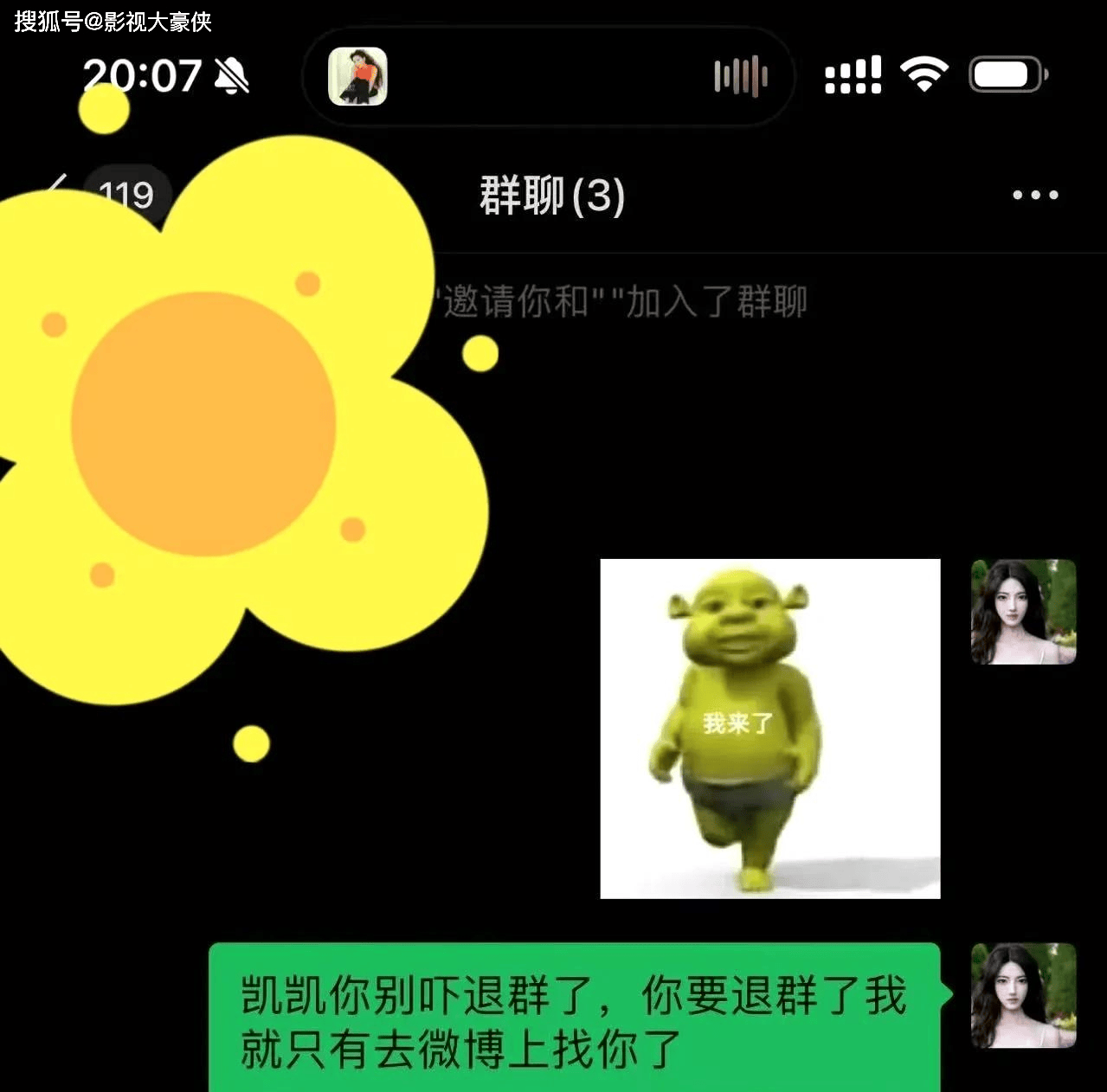Tap the avatar beside the Shrek sticker
Image resolution: width=1107 pixels, height=1092 pixels.
coord(1023,612)
